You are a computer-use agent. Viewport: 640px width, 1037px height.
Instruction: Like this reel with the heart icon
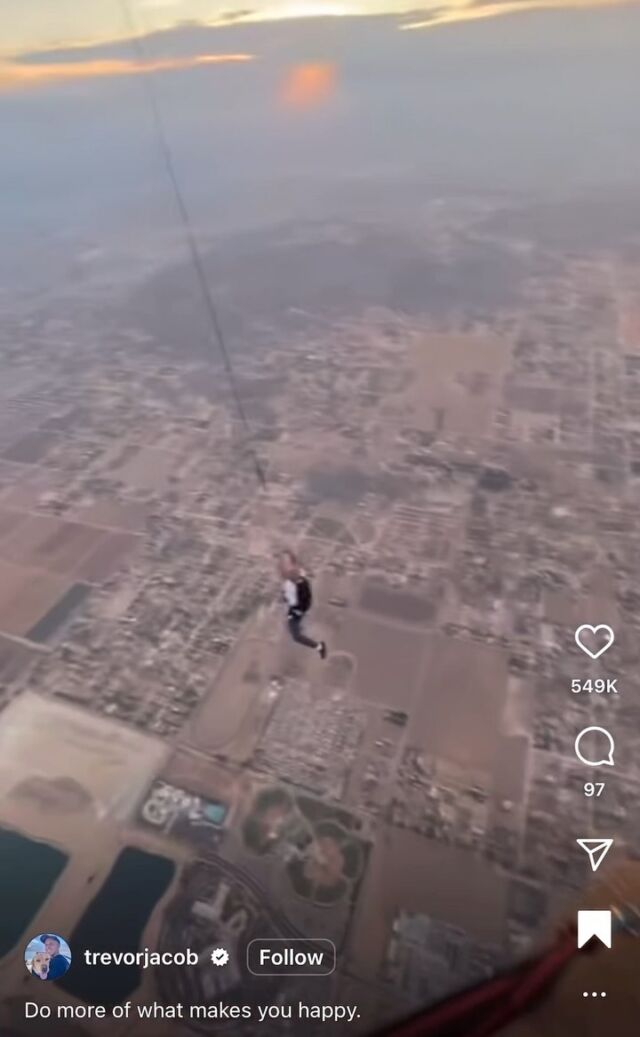click(x=594, y=641)
